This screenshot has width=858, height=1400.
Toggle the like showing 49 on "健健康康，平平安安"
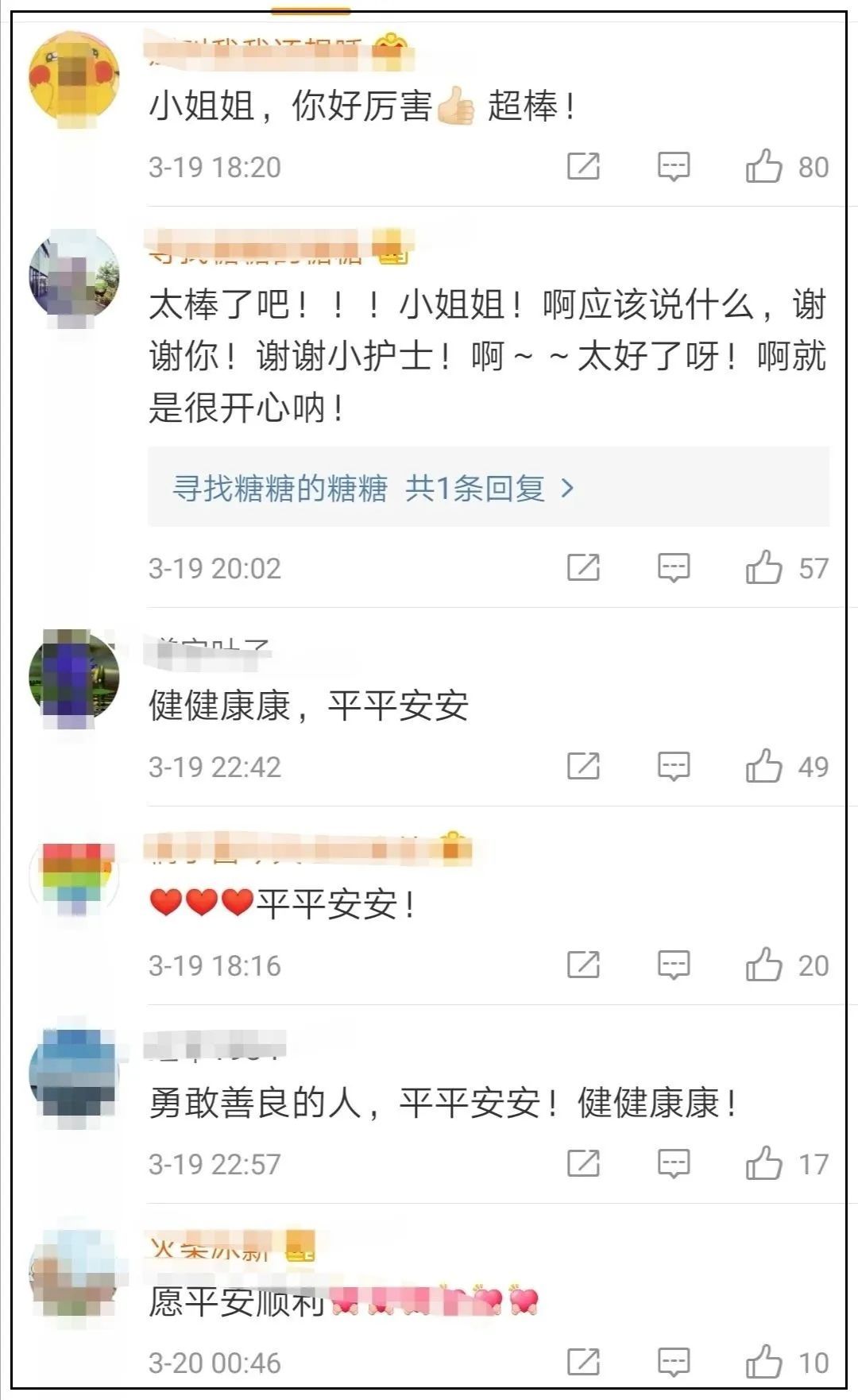pyautogui.click(x=765, y=766)
